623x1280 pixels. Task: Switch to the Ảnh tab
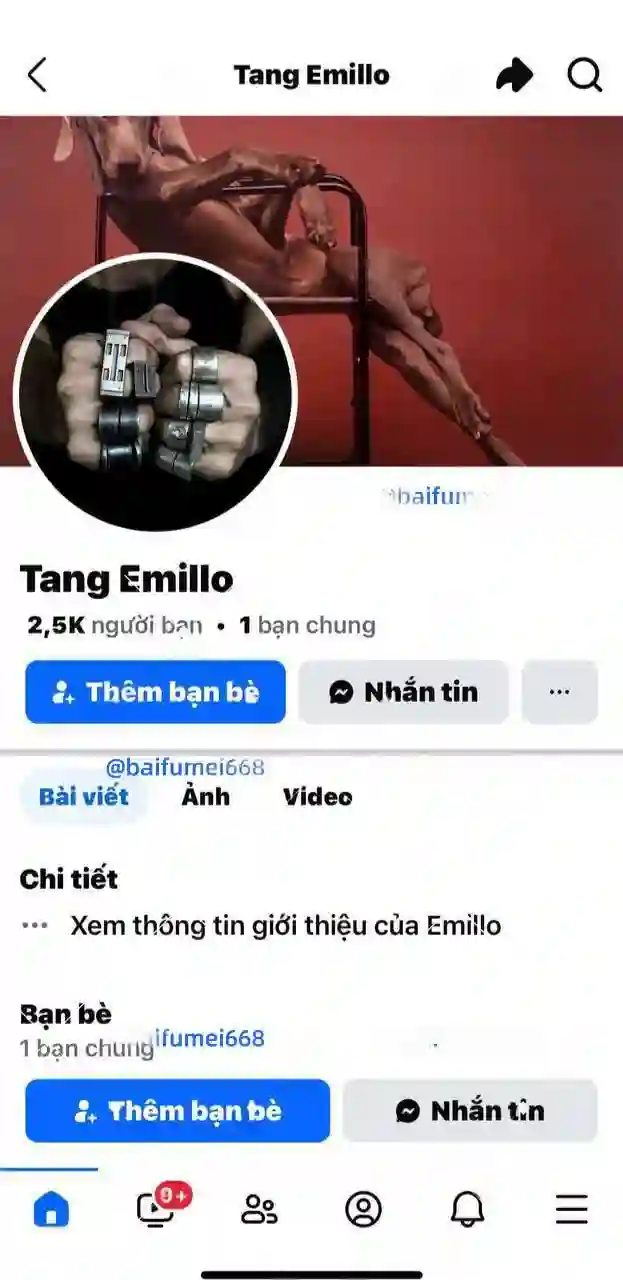pyautogui.click(x=206, y=797)
